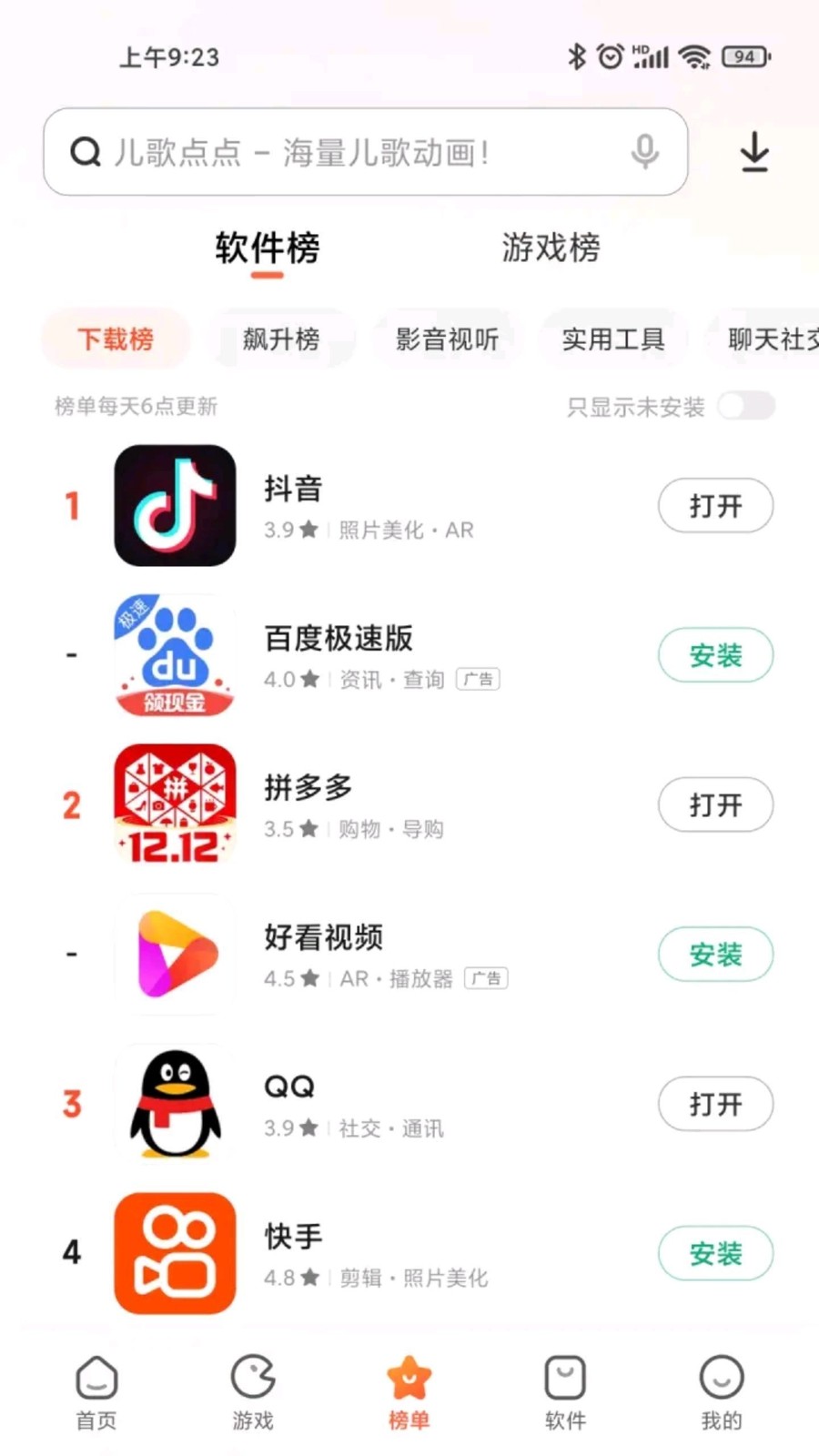819x1456 pixels.
Task: Select the 快手 app icon
Action: (x=175, y=1253)
